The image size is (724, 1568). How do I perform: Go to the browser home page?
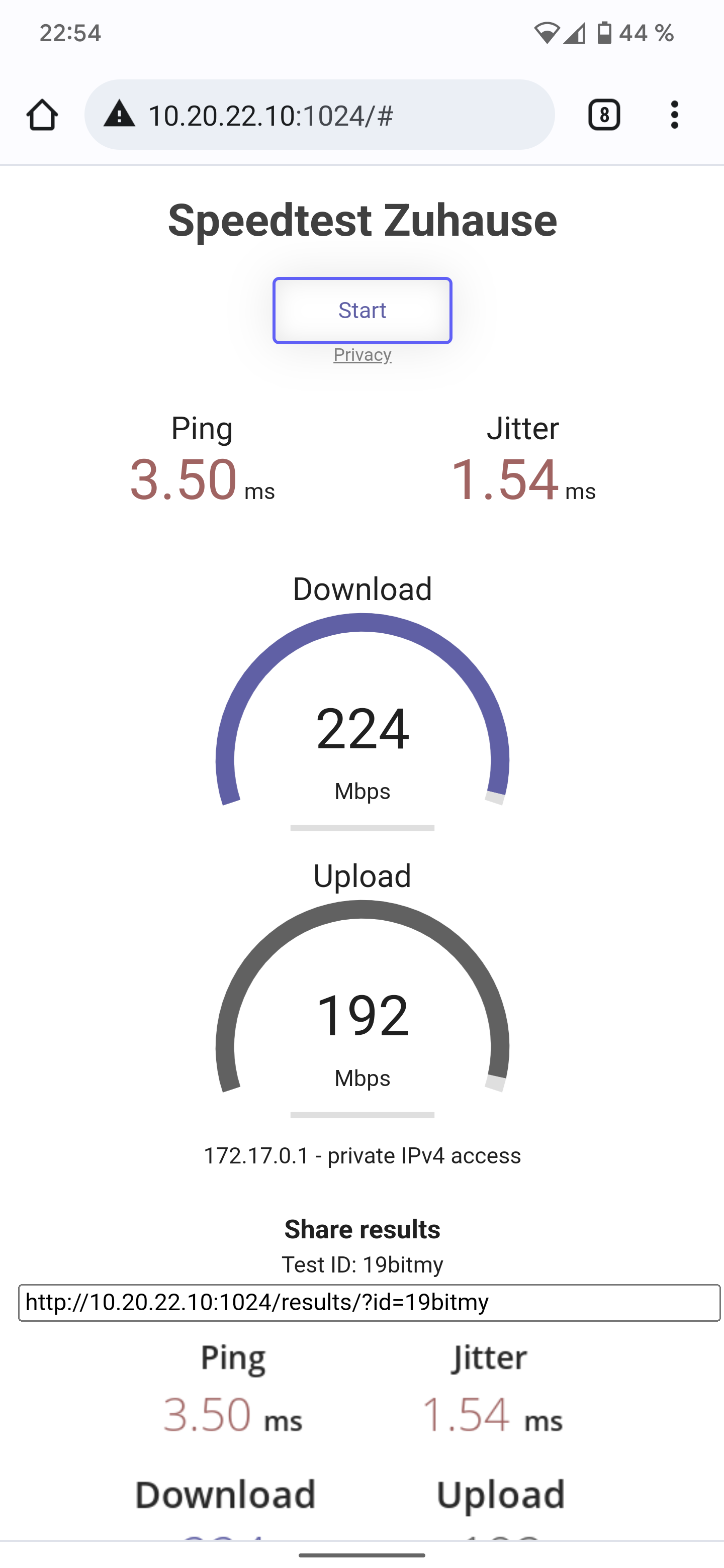[42, 115]
